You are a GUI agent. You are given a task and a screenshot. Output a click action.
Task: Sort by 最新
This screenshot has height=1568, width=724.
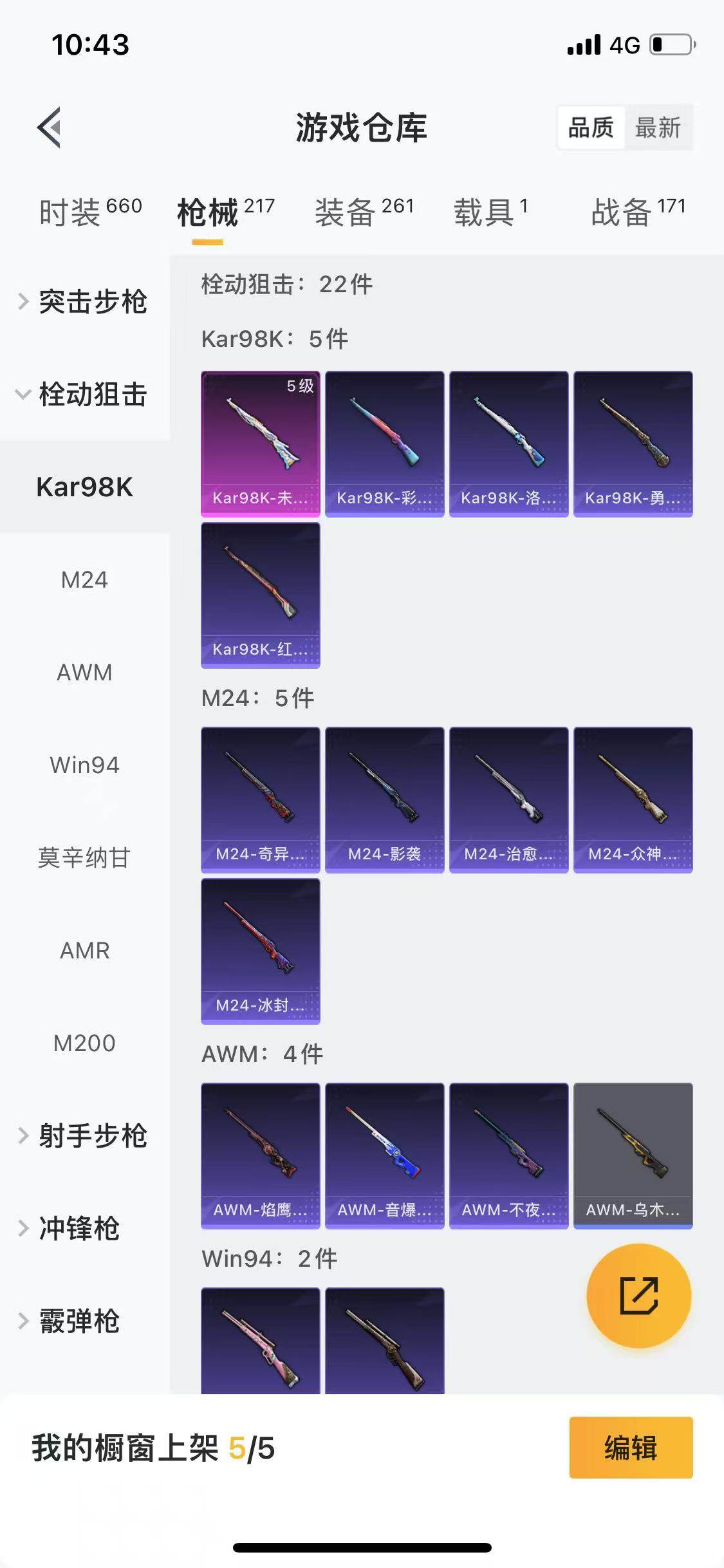658,127
